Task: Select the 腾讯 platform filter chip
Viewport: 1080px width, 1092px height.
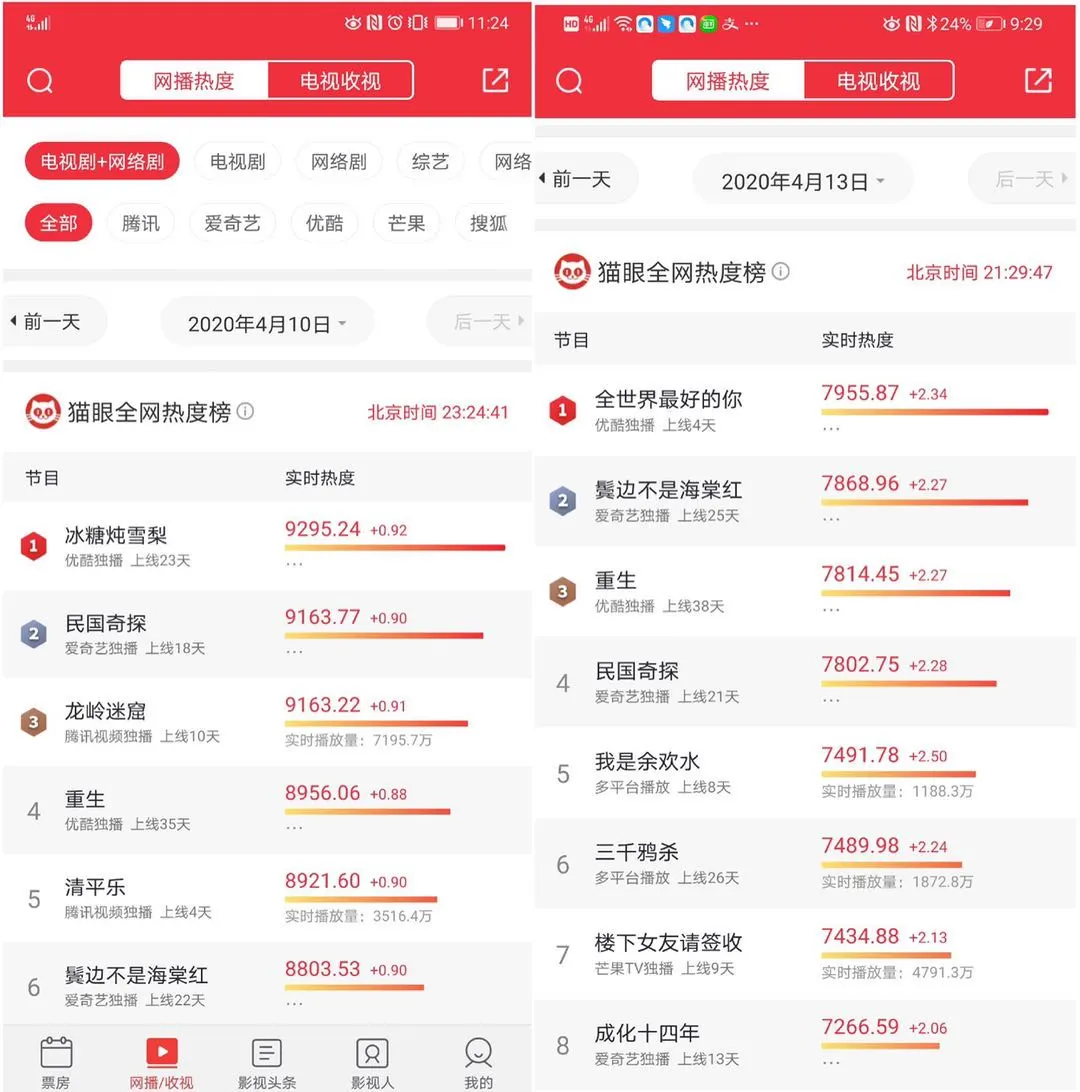Action: click(141, 223)
